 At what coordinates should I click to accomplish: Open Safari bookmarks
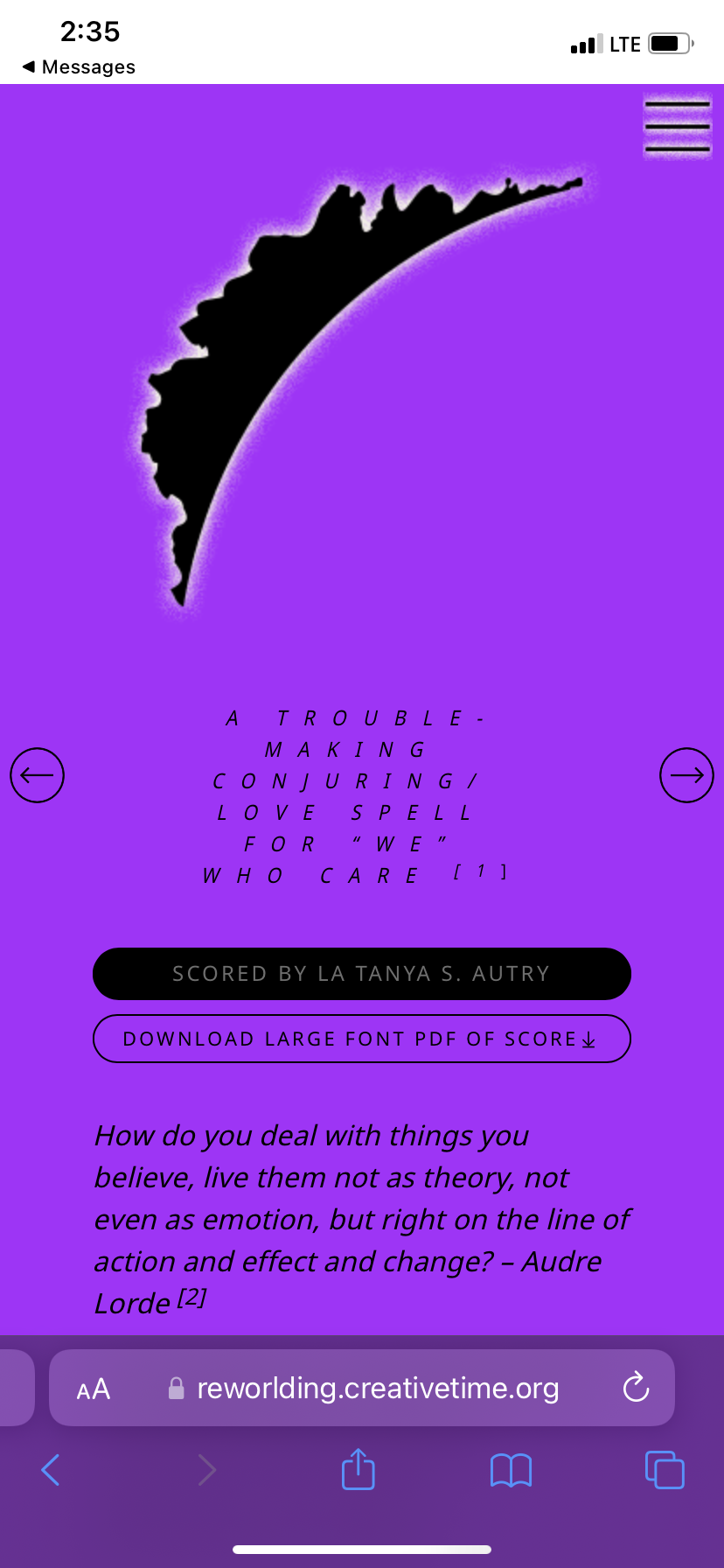511,1470
